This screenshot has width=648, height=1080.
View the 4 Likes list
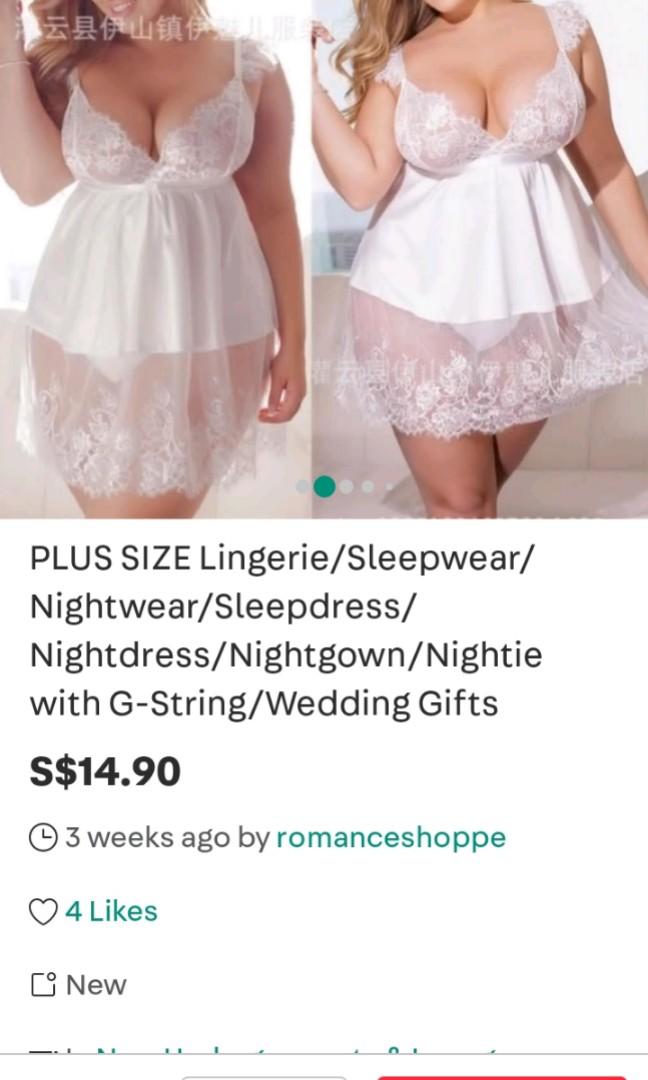(x=111, y=911)
